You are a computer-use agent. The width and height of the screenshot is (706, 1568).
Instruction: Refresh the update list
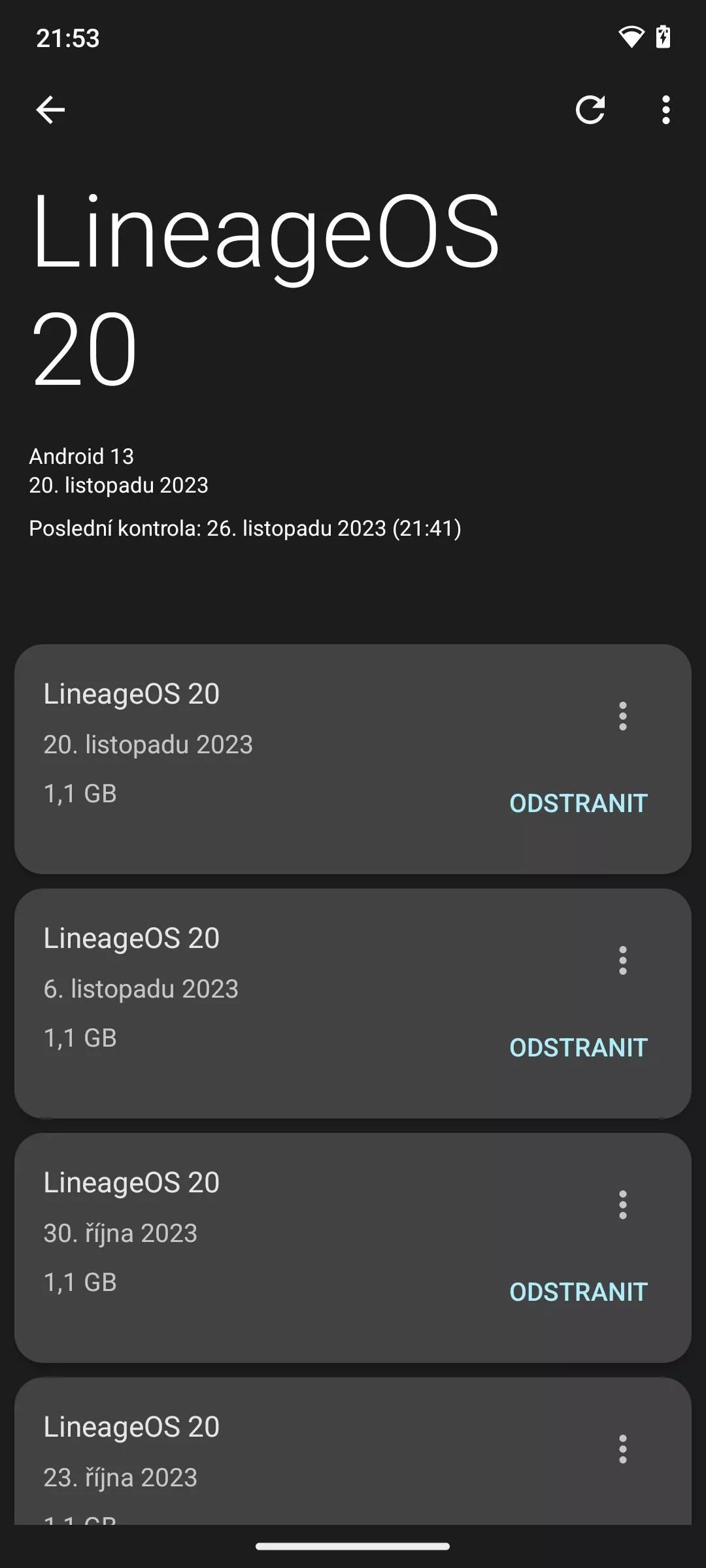(x=590, y=109)
